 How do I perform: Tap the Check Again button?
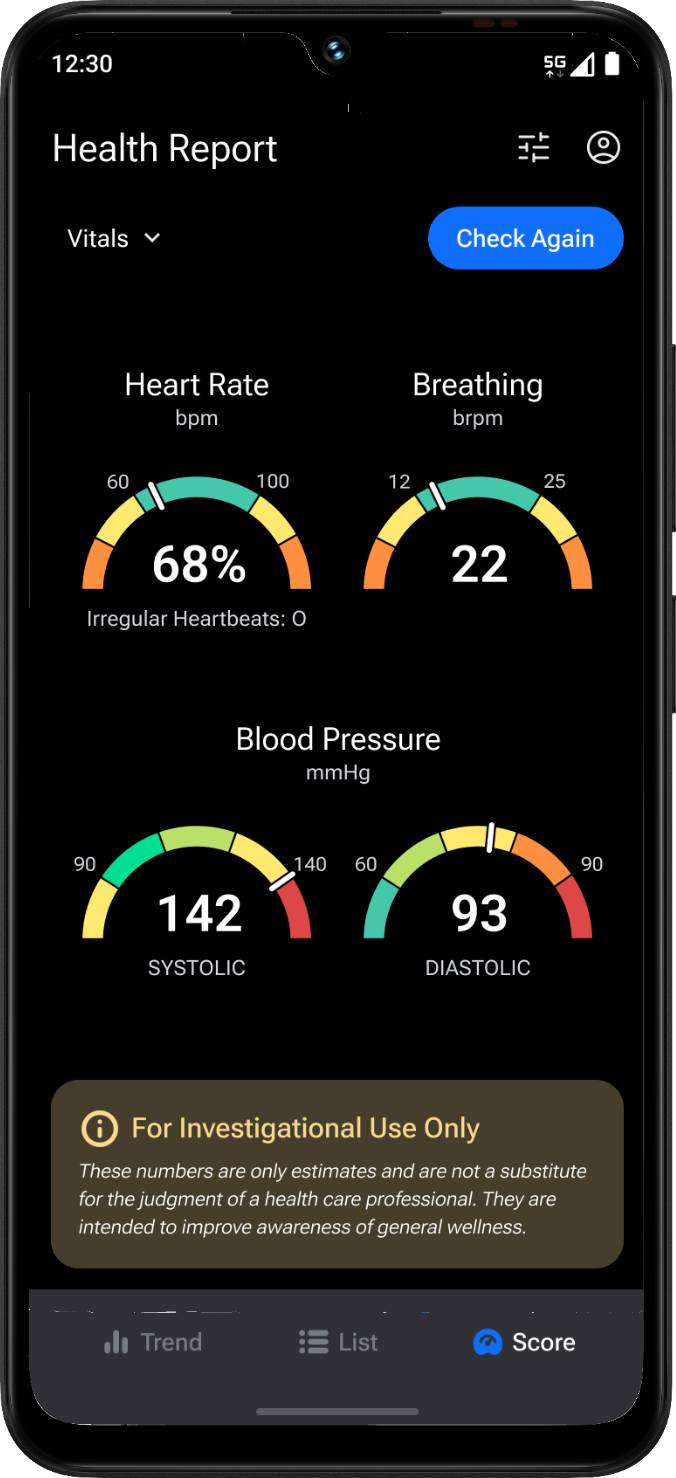click(525, 238)
